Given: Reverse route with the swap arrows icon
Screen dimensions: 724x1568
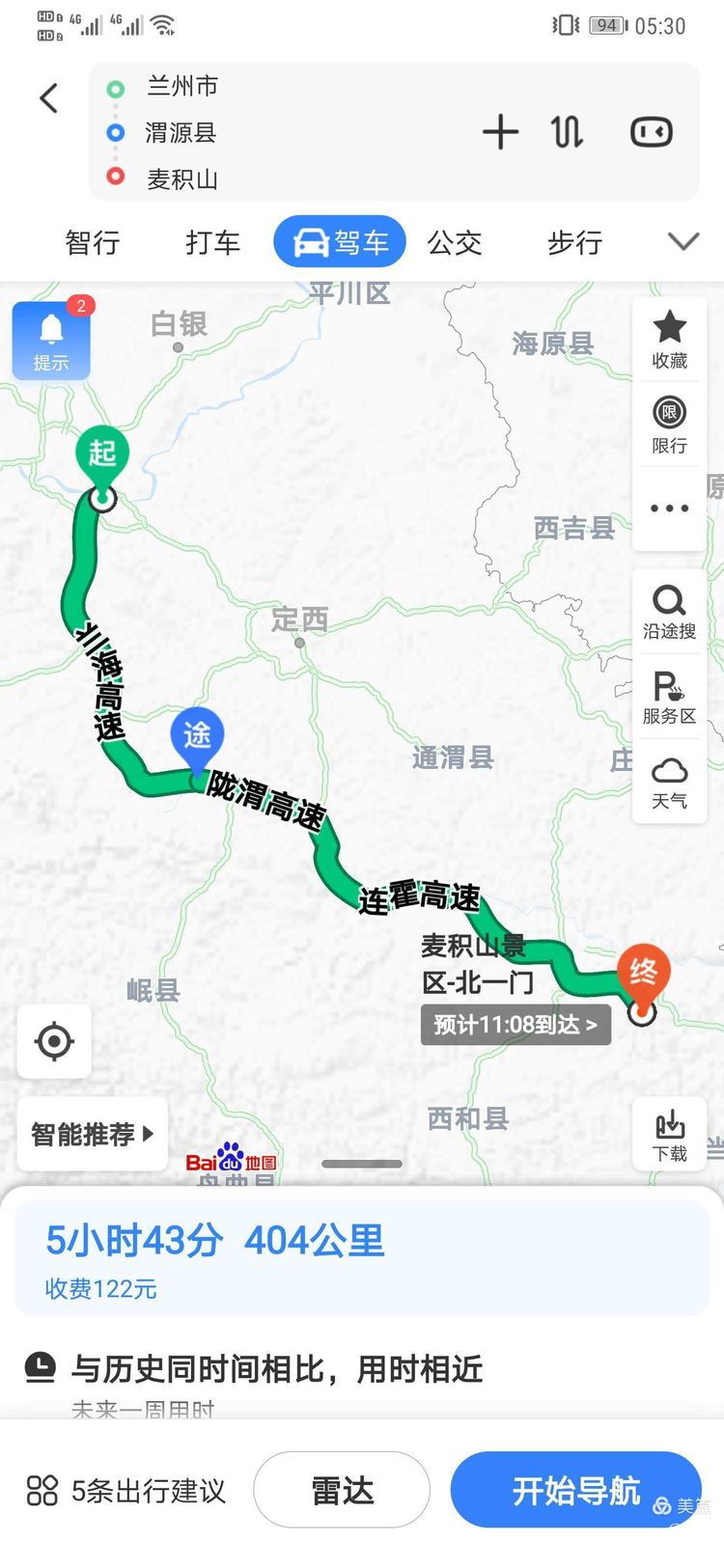Looking at the screenshot, I should point(568,132).
